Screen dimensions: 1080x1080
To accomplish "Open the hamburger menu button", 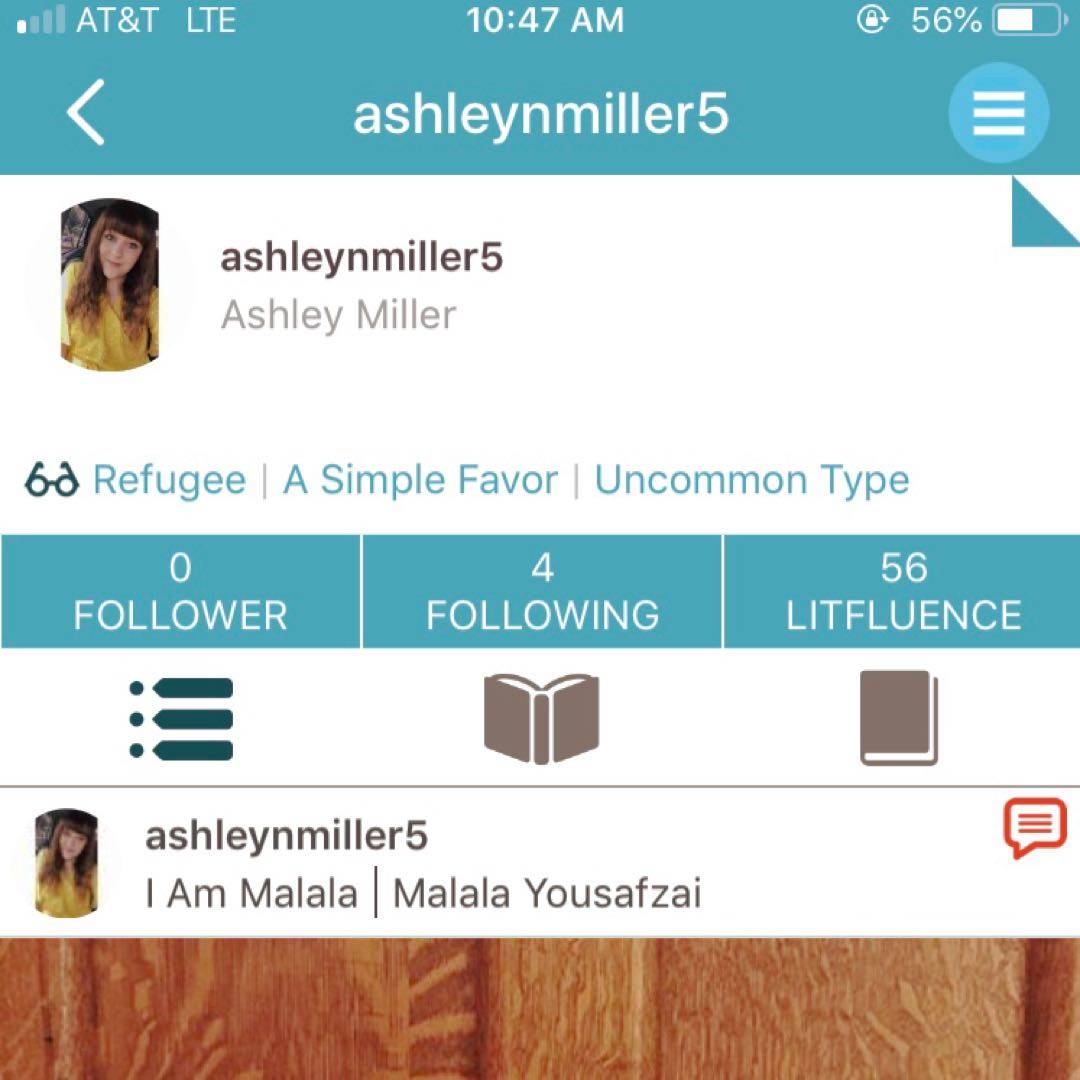I will [x=998, y=113].
